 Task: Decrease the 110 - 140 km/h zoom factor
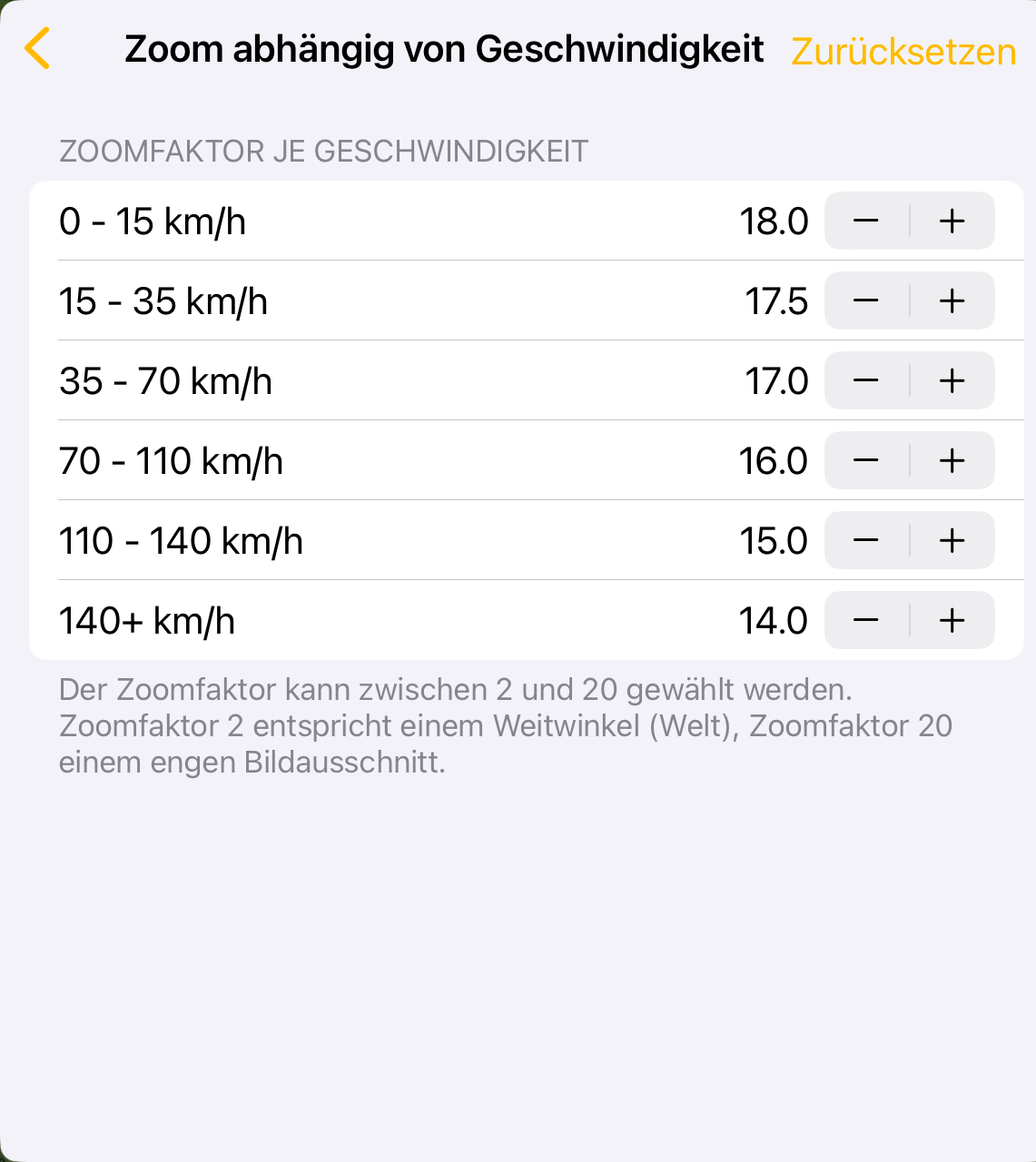(x=866, y=540)
